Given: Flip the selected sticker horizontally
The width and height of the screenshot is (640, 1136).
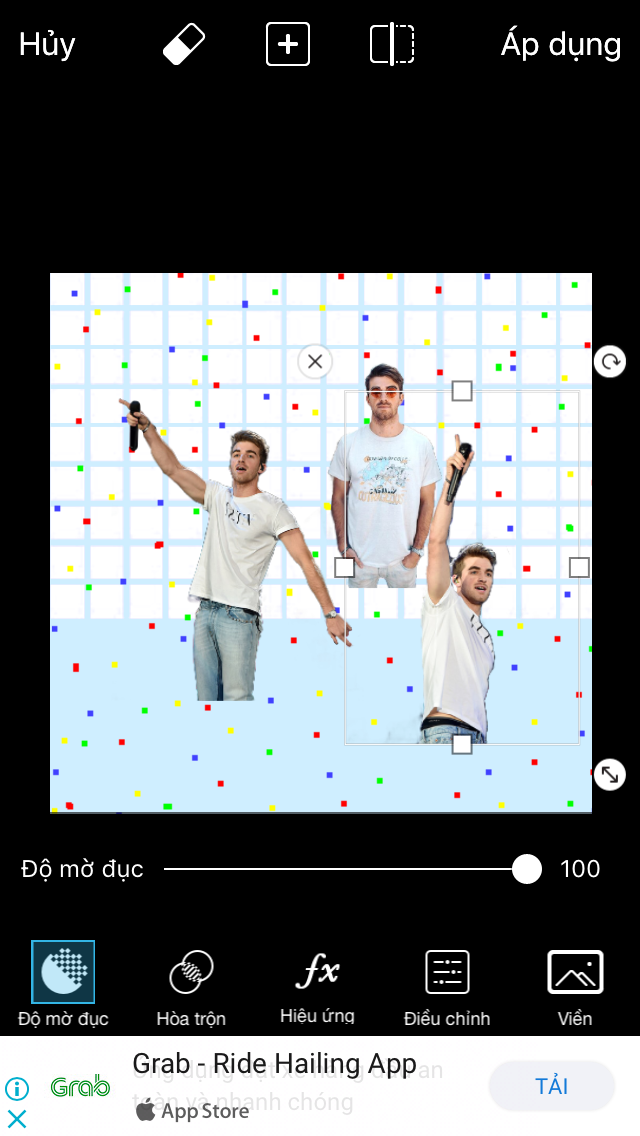Looking at the screenshot, I should point(392,44).
